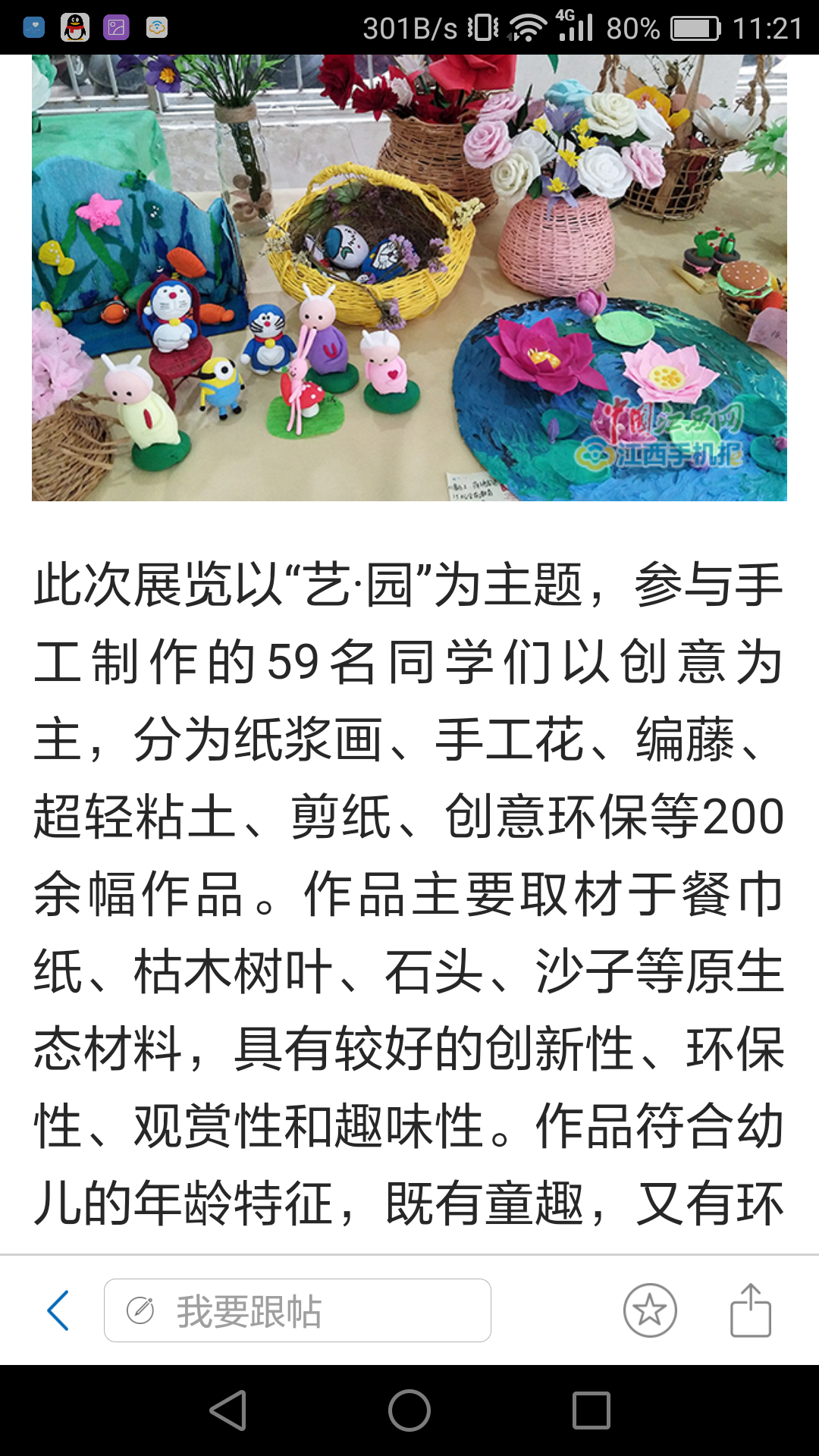Screen dimensions: 819x1456
Task: Tap the system home button
Action: [409, 1410]
